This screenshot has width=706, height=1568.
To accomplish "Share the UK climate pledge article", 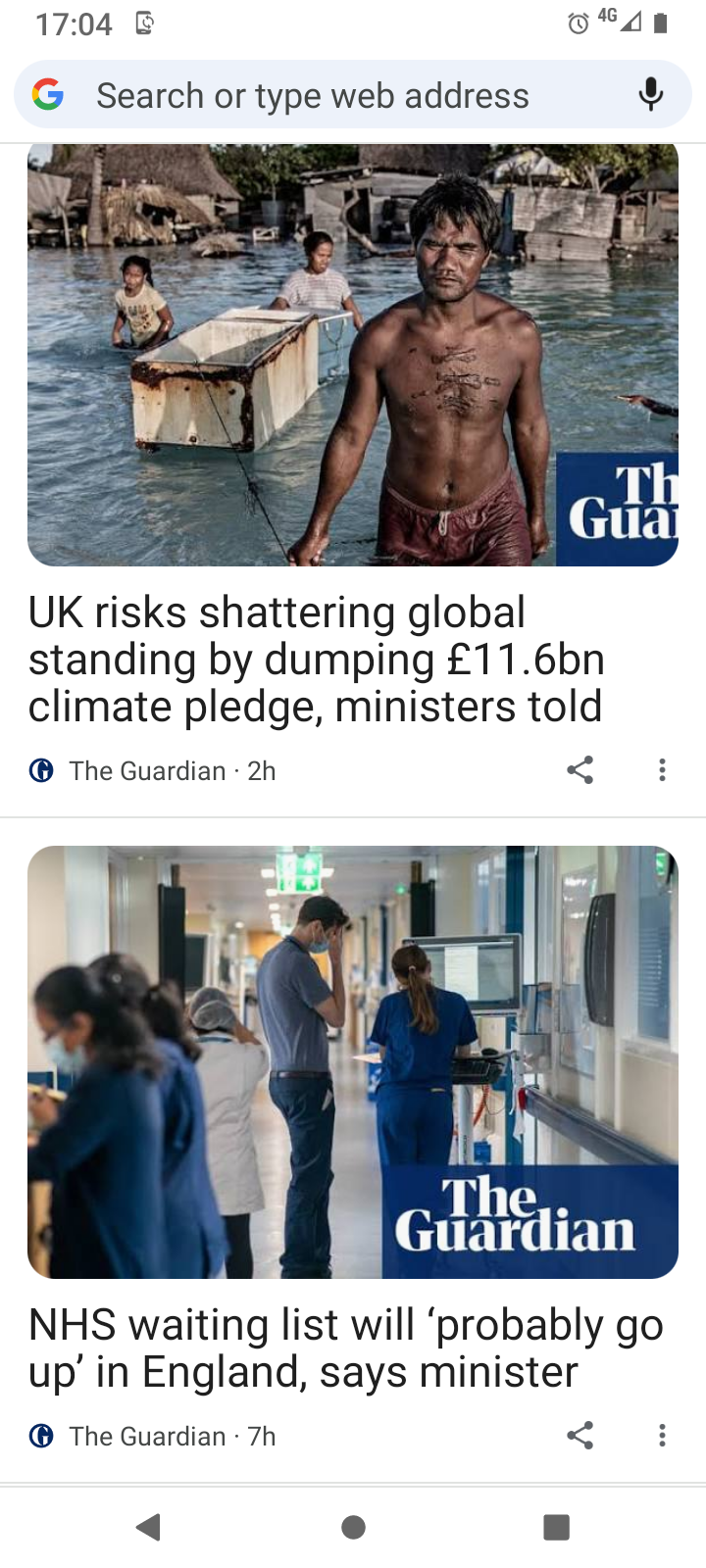I will [x=580, y=770].
